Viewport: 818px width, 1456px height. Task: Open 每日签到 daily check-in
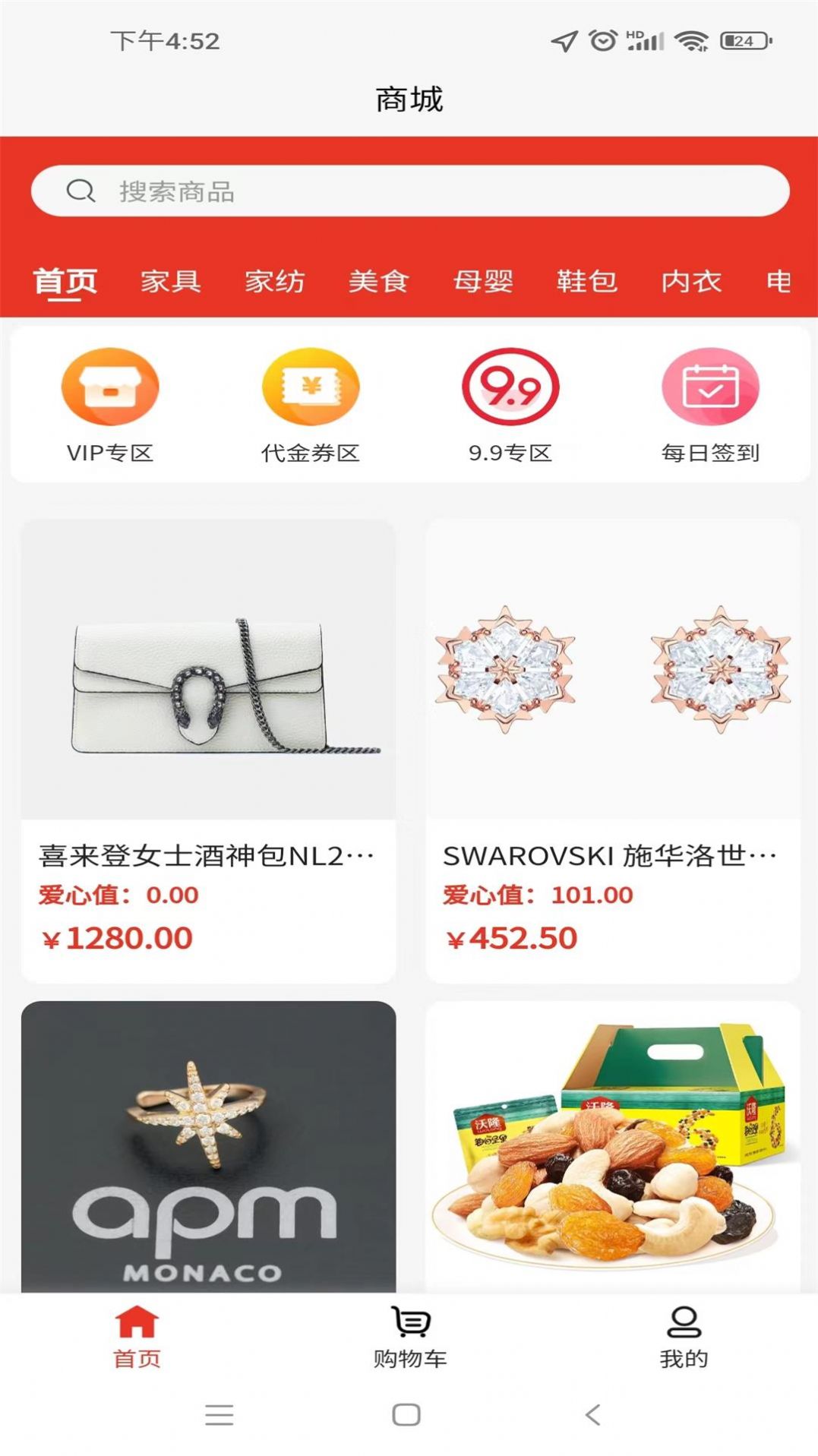(709, 386)
